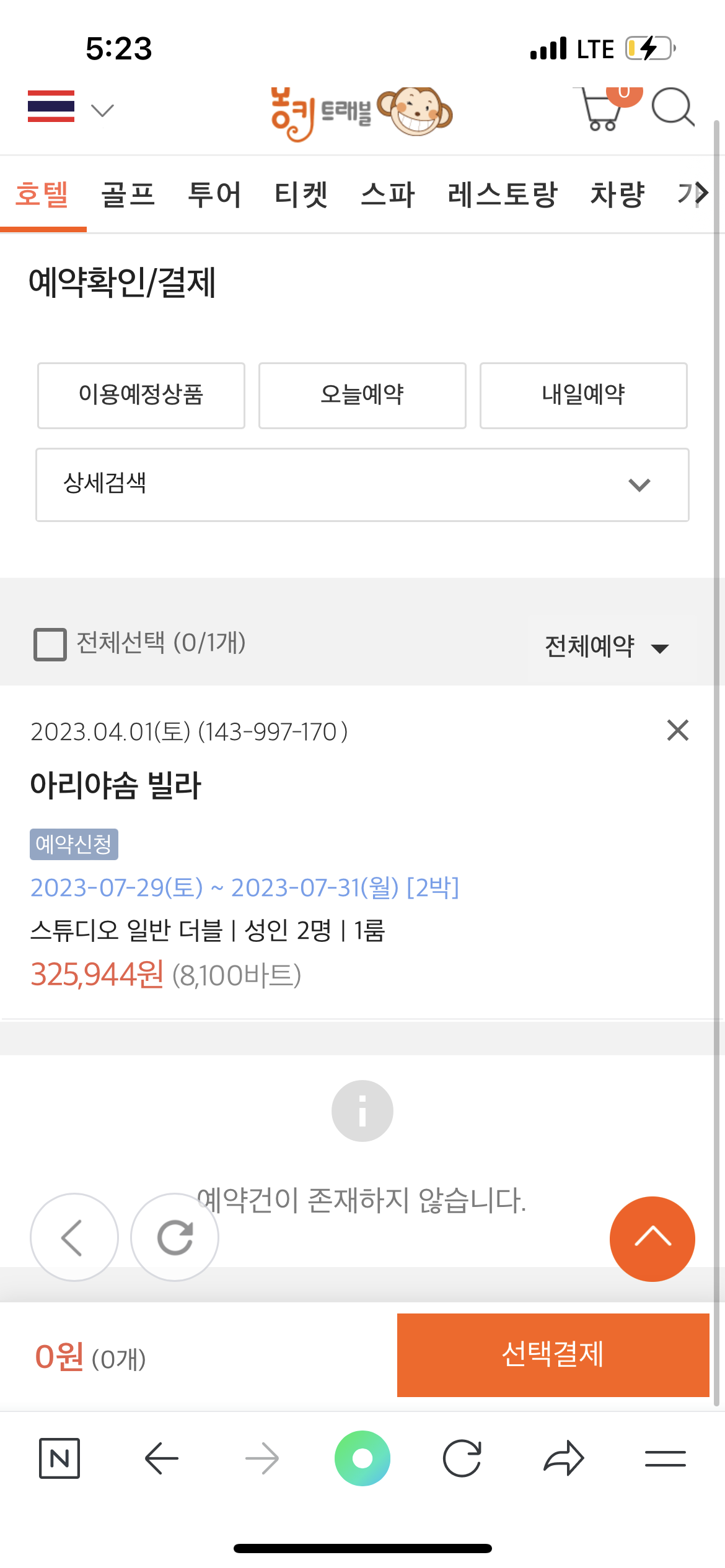Remove the 아리야솜 빌라 reservation
The width and height of the screenshot is (725, 1568).
[678, 730]
